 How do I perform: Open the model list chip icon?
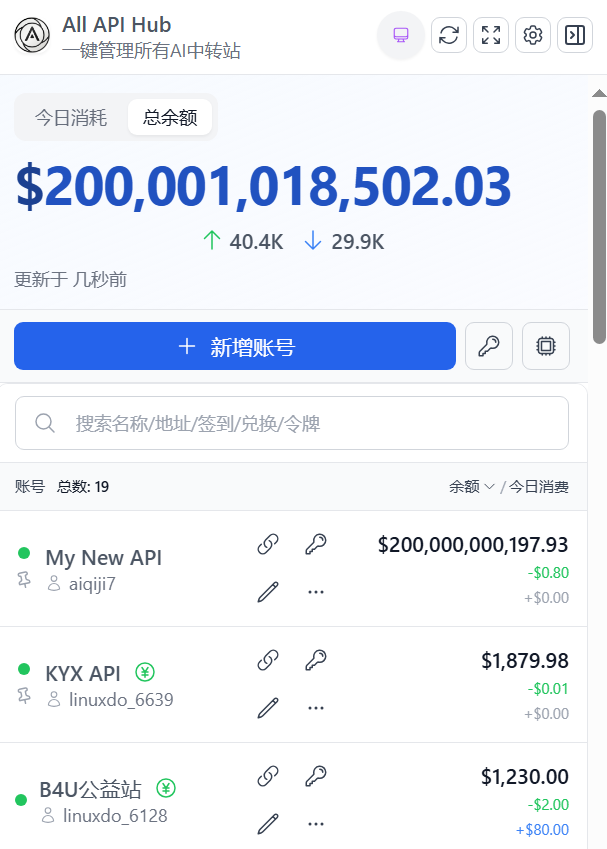click(546, 346)
